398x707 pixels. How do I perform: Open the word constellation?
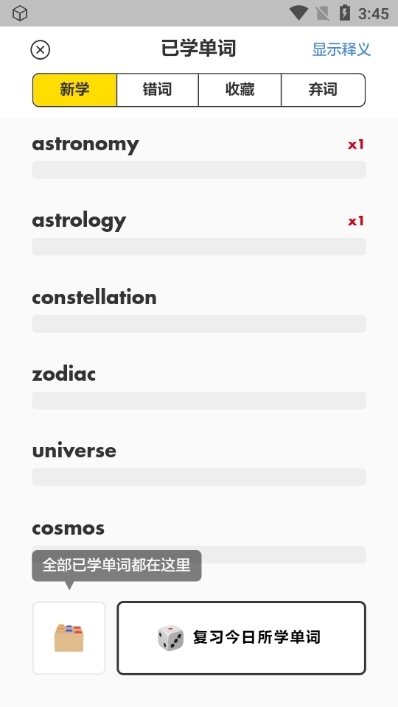click(x=199, y=310)
